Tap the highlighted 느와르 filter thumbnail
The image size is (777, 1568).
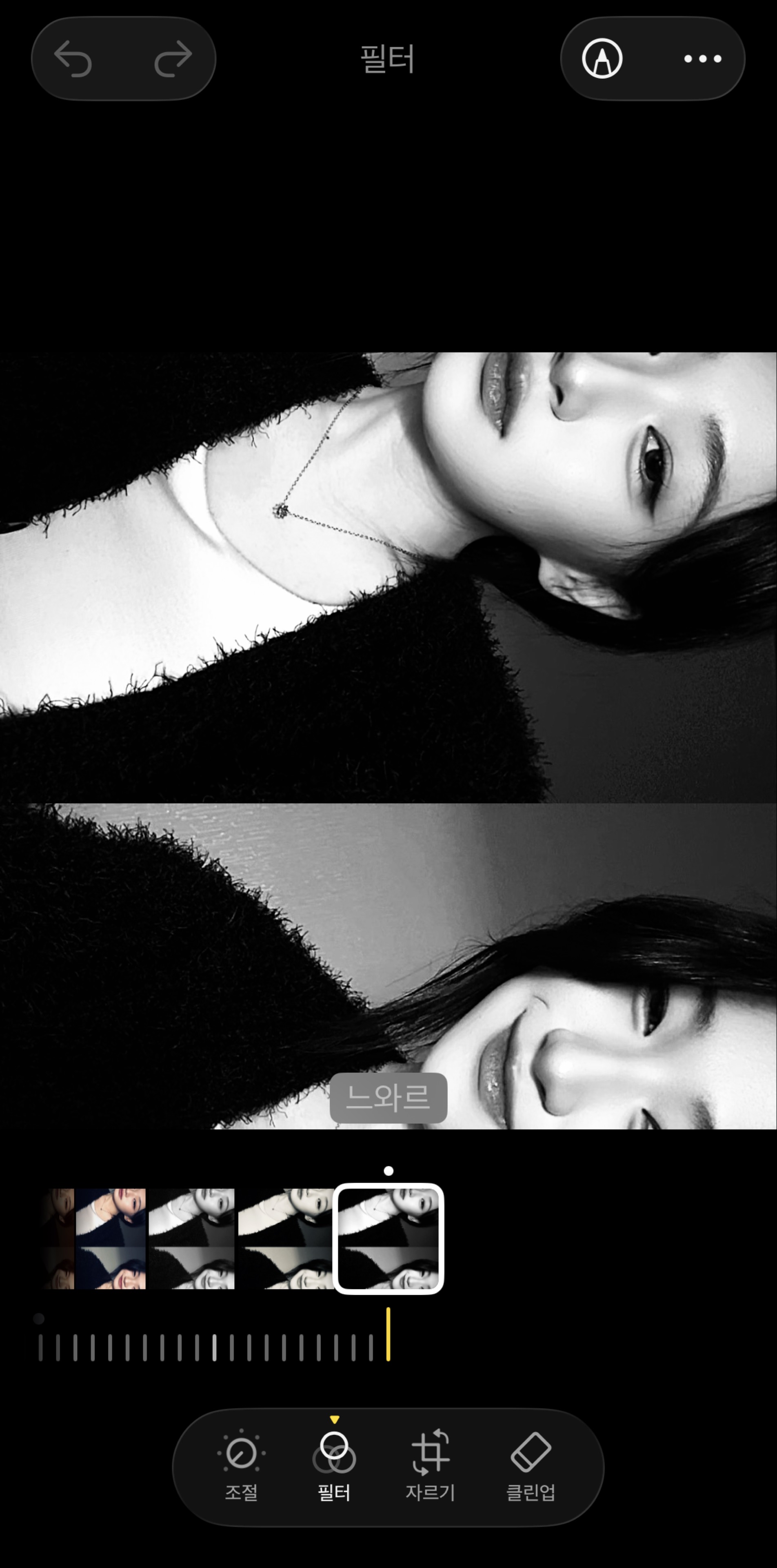point(388,1239)
